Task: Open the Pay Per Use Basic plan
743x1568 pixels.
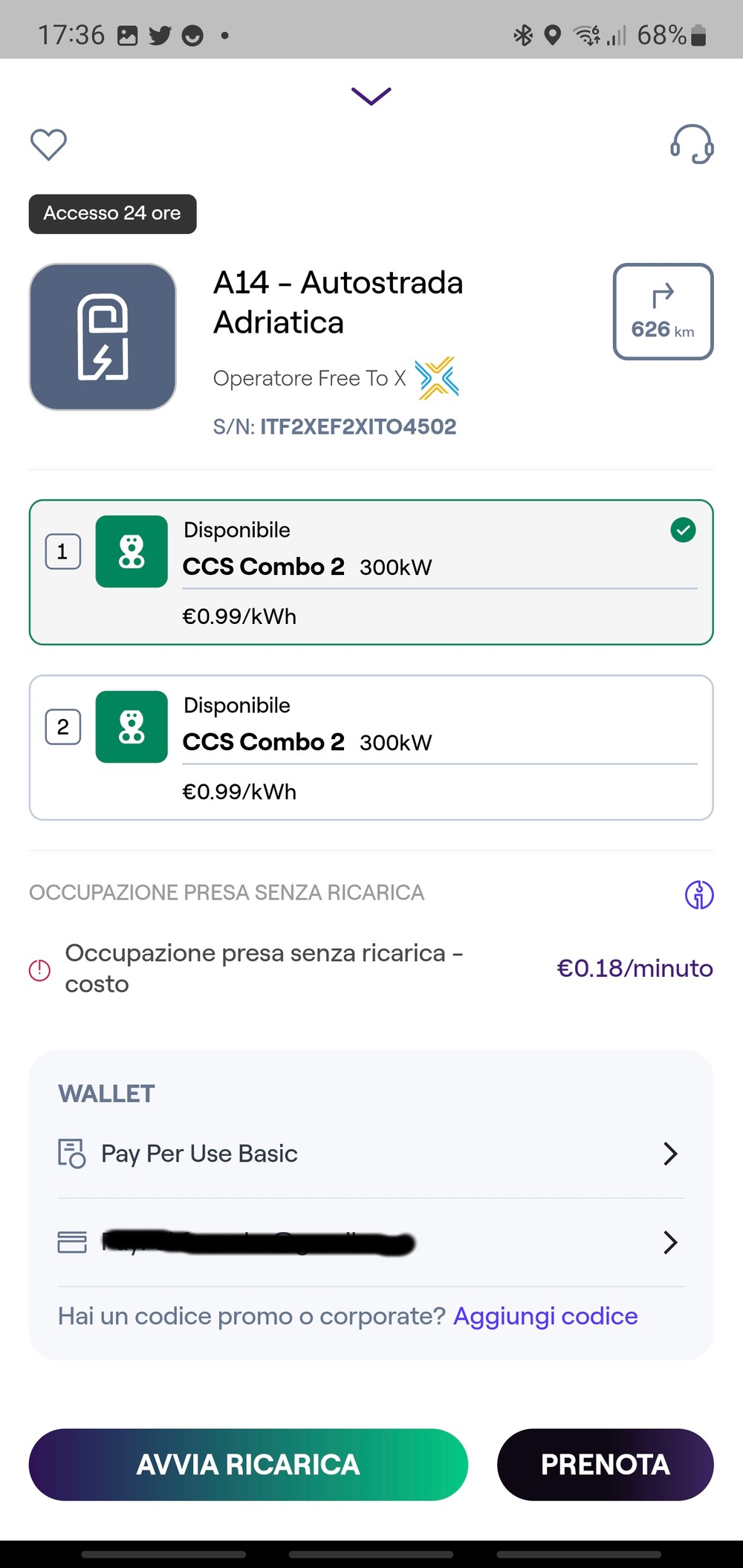Action: click(x=371, y=1154)
